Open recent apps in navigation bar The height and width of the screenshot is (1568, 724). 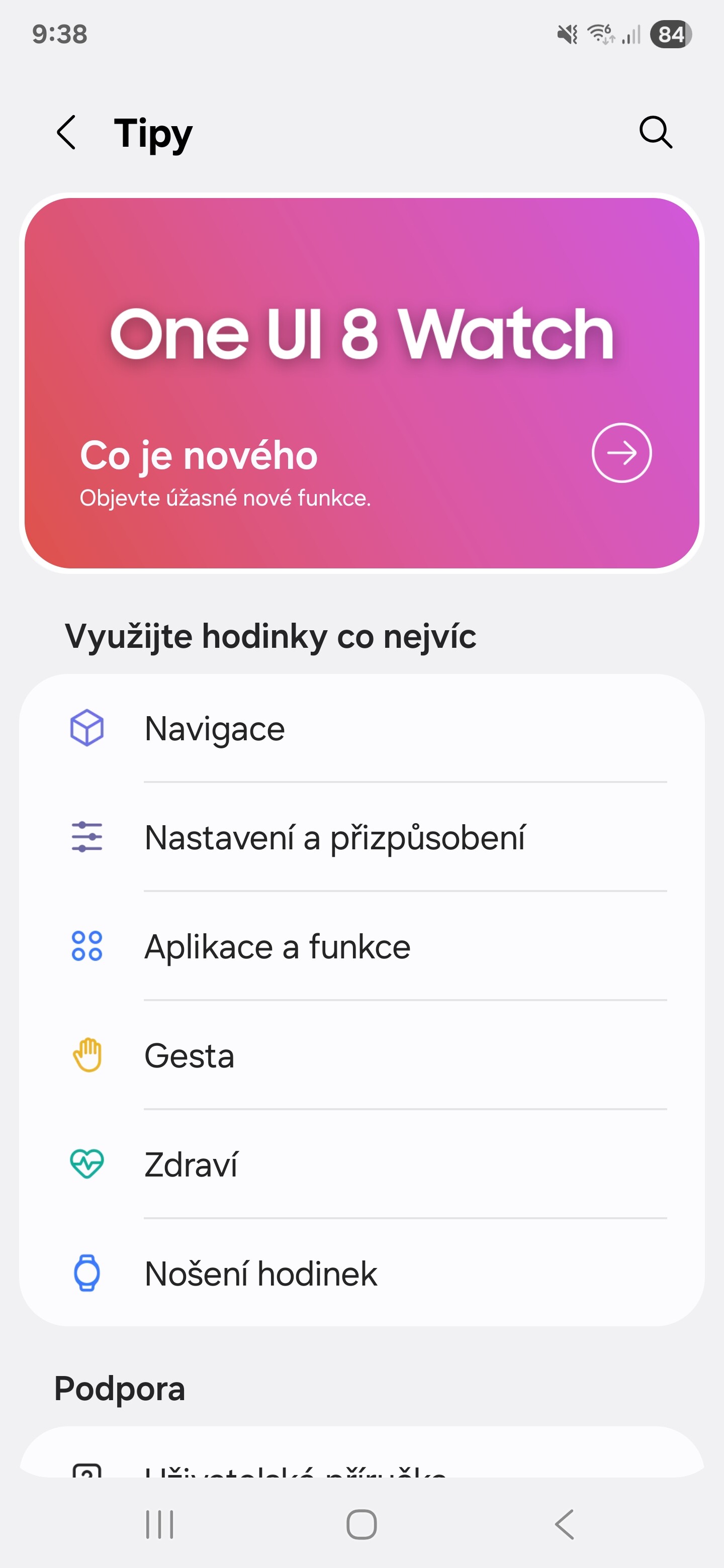159,1524
